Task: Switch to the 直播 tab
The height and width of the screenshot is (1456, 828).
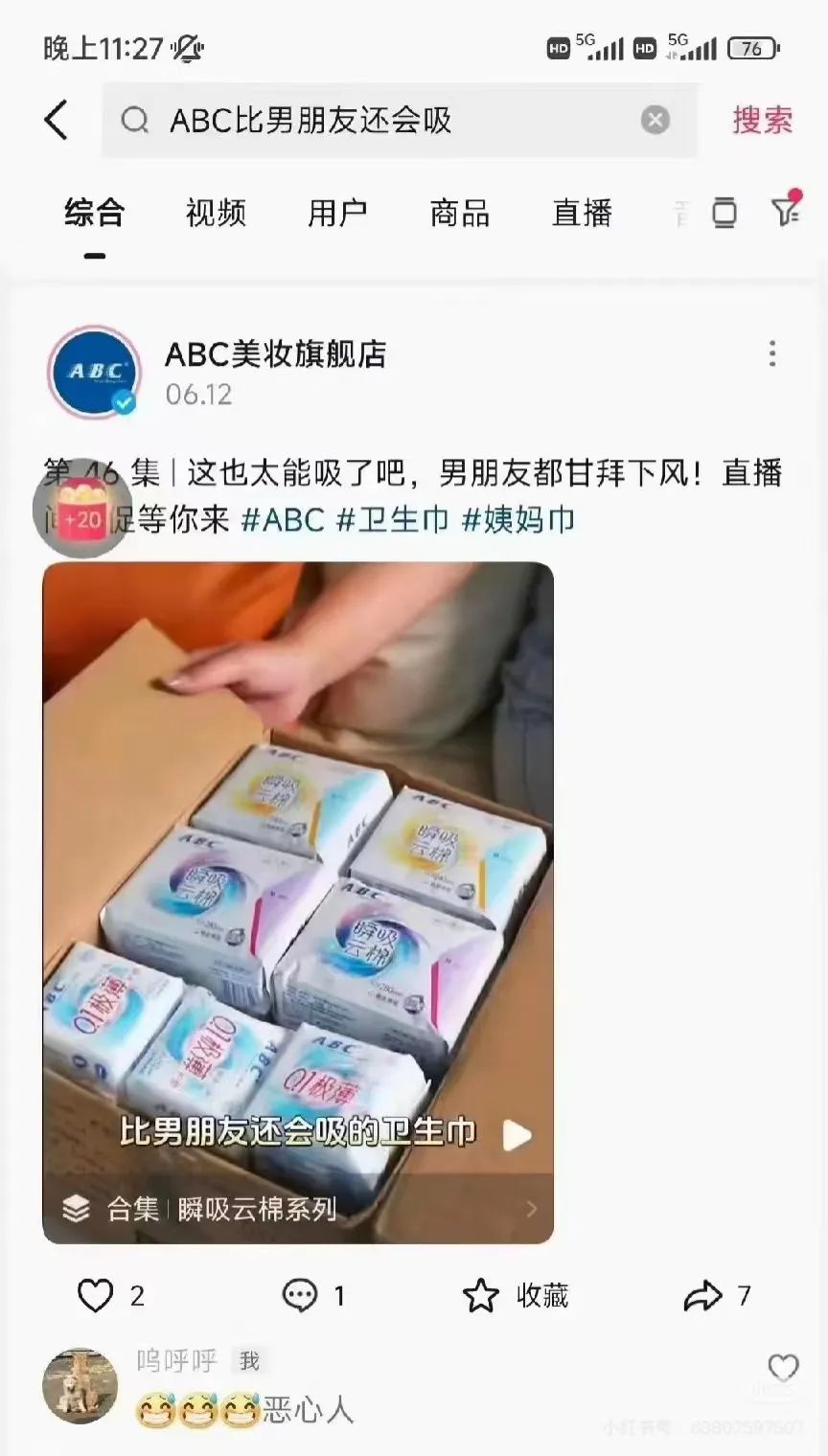Action: coord(582,213)
